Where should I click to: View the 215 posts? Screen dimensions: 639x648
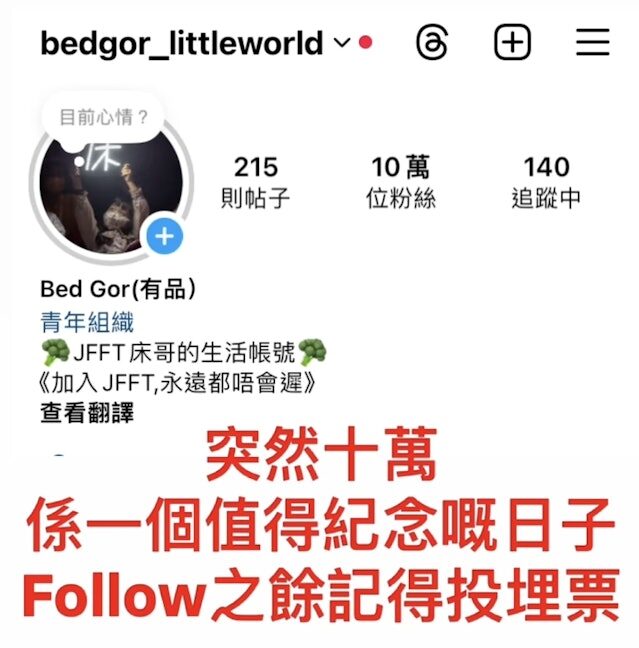coord(255,181)
